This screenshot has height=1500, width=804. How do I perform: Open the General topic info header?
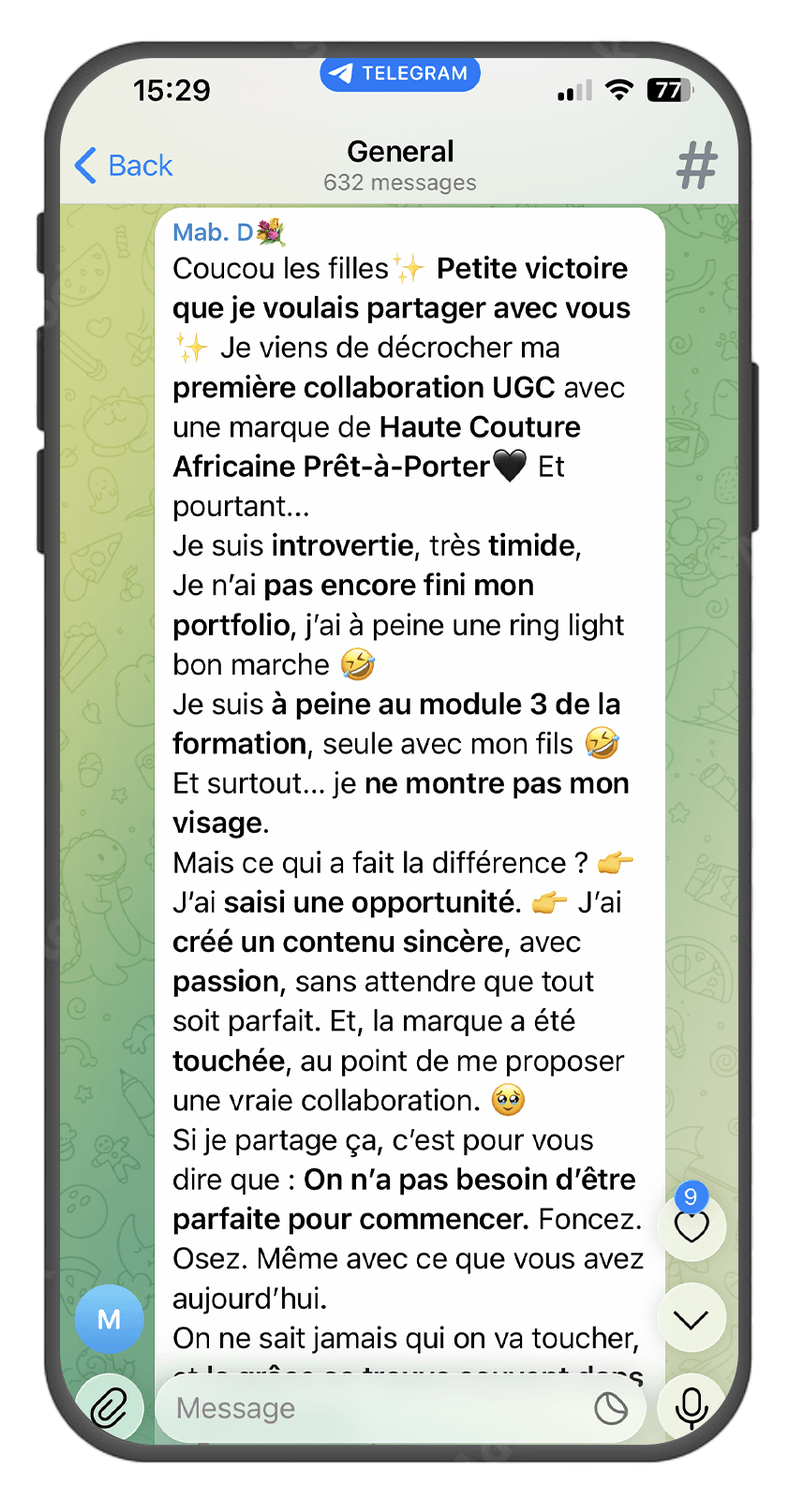click(400, 165)
